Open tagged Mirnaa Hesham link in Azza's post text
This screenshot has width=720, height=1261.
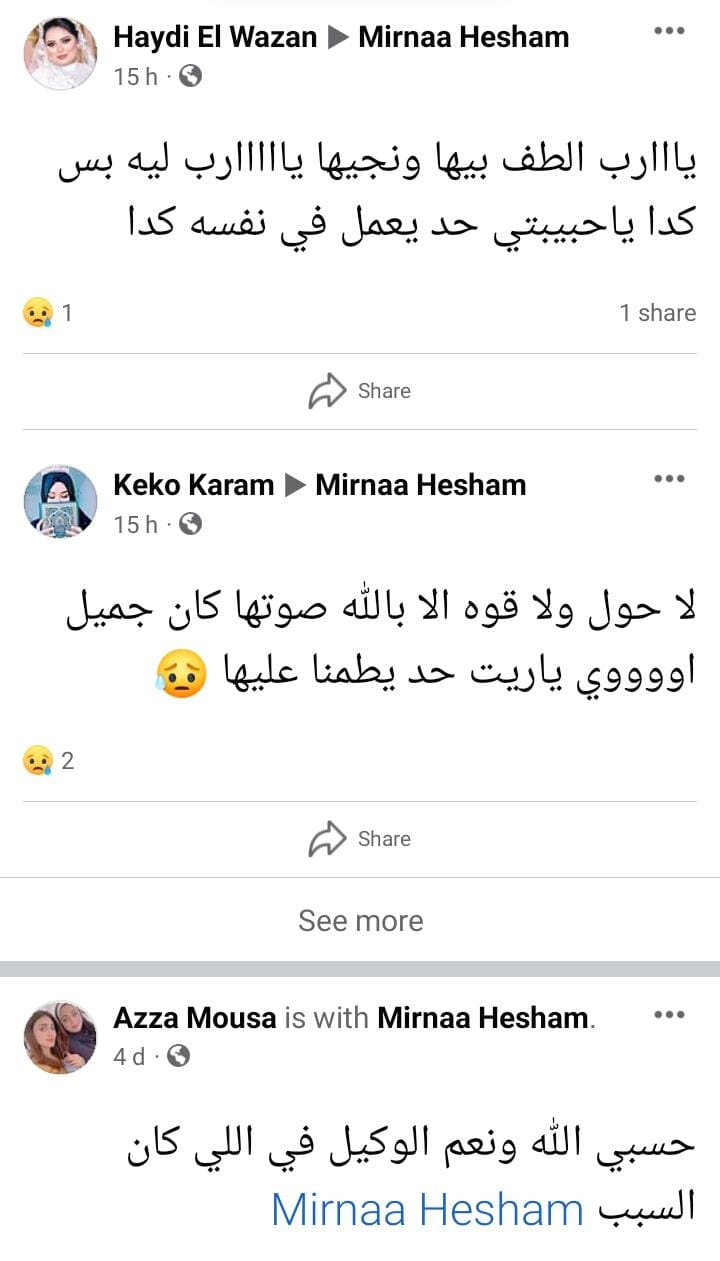coord(427,1210)
